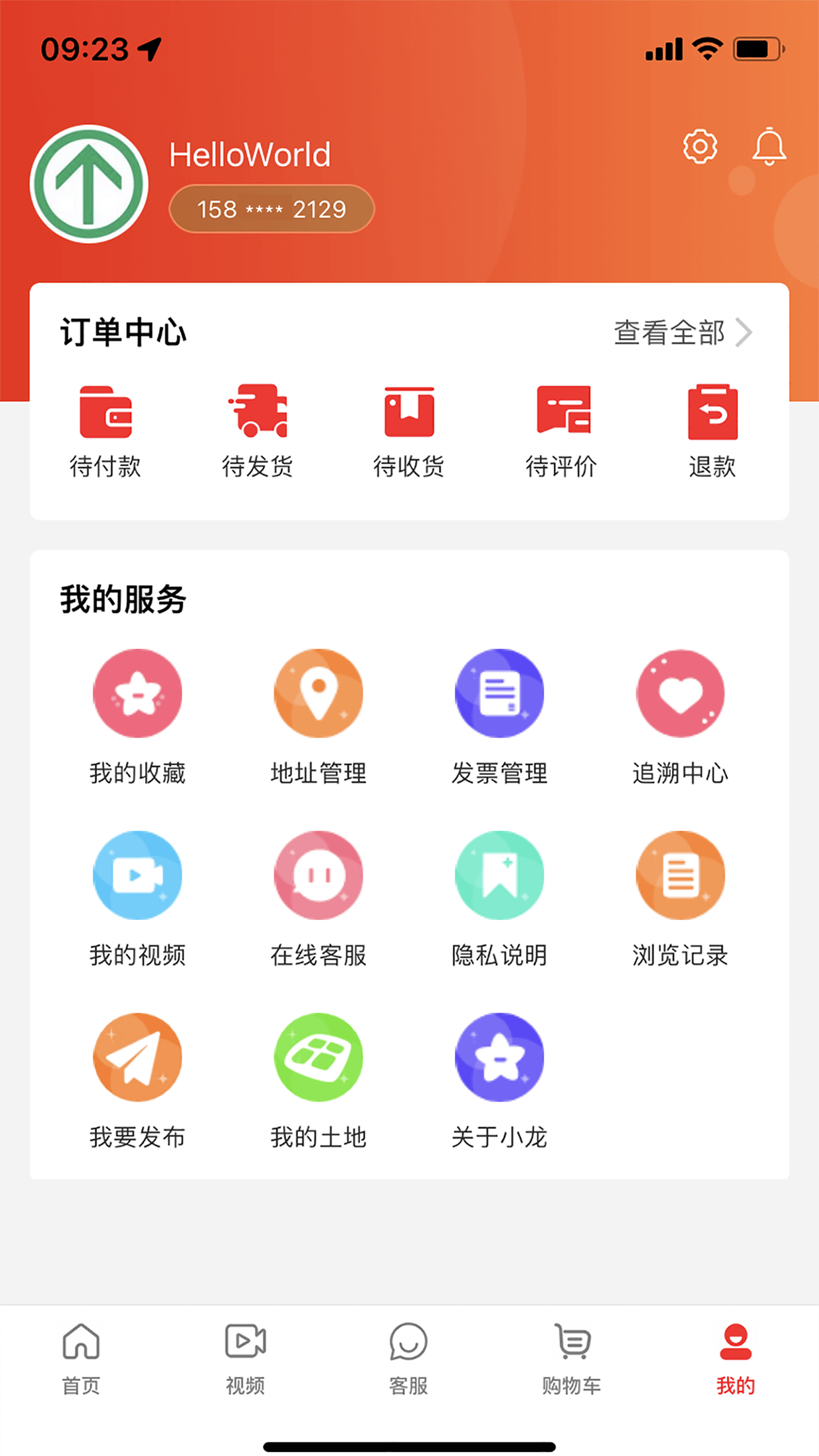Open 发票管理 invoice management

pos(500,715)
